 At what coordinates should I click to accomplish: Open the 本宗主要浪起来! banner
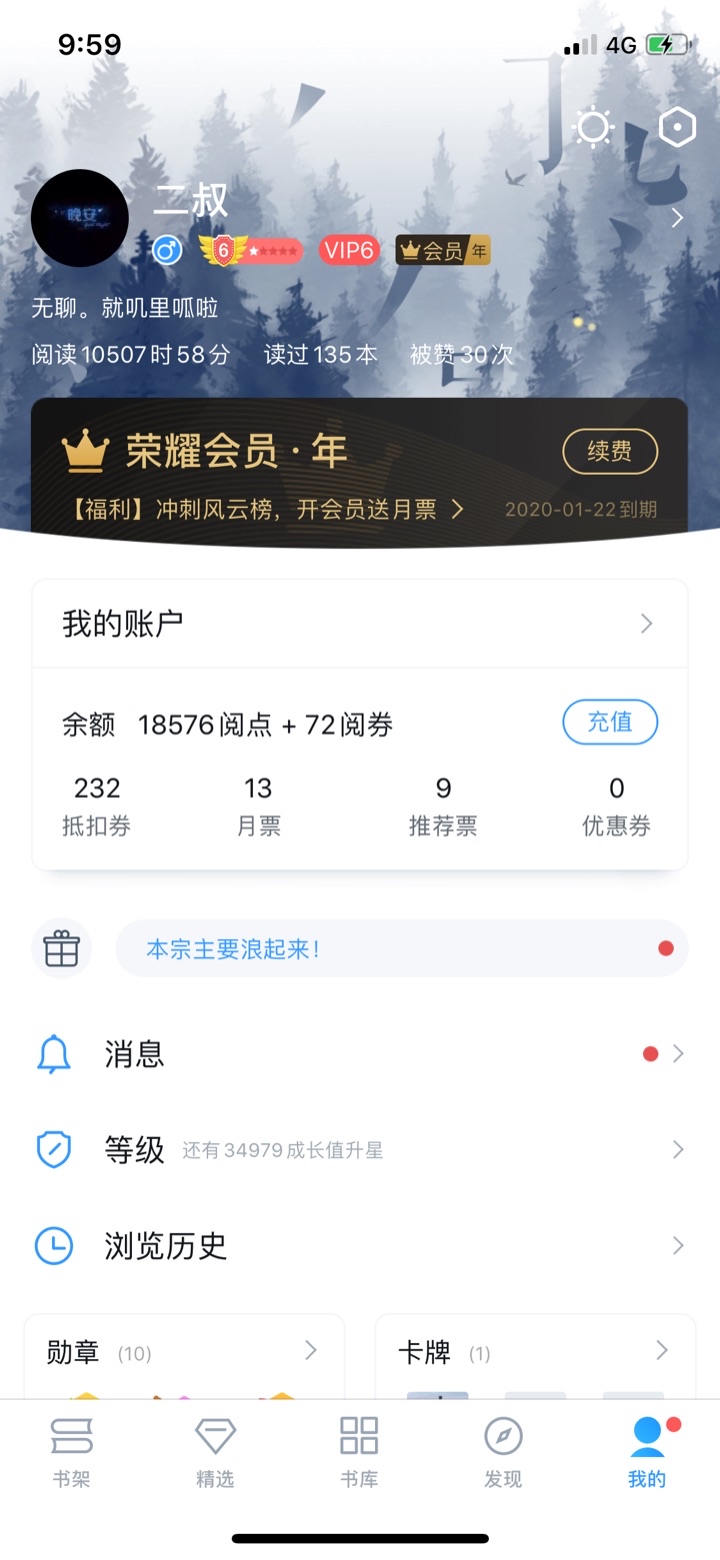coord(402,948)
